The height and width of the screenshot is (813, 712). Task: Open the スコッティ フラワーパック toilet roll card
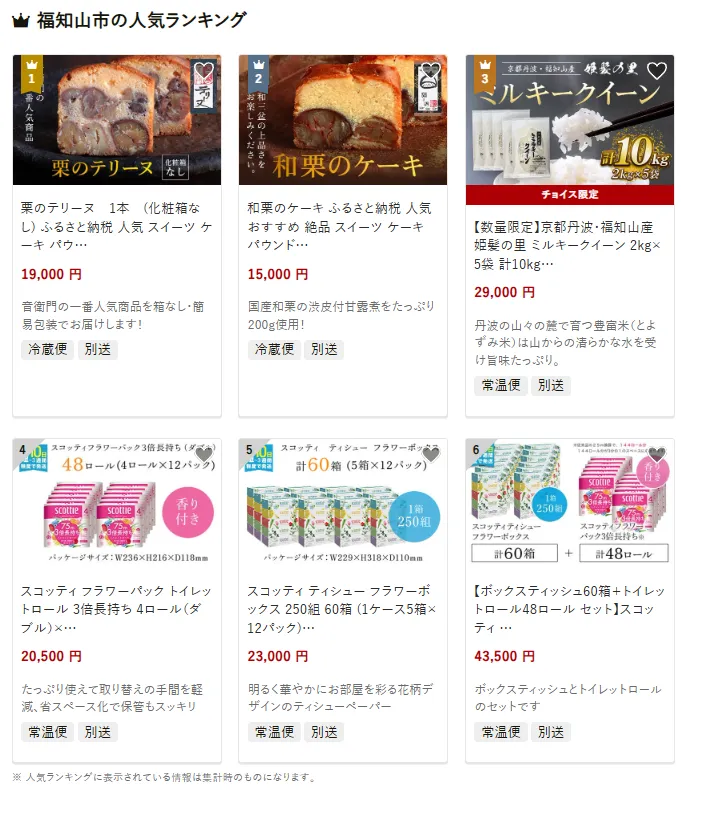click(116, 609)
